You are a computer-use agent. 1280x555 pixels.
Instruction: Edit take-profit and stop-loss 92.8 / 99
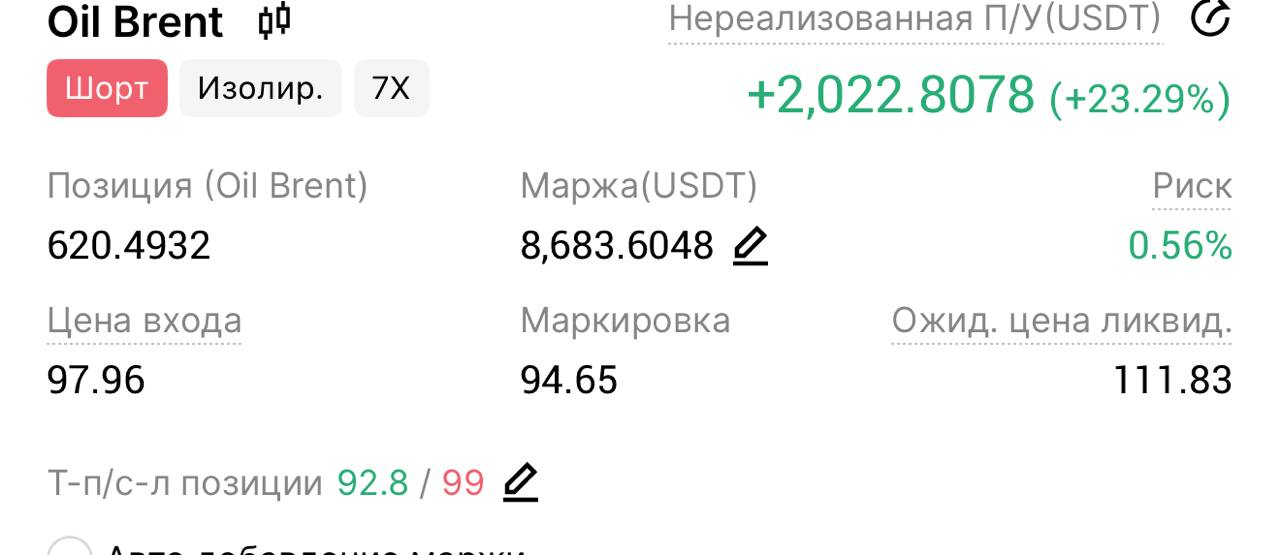521,483
